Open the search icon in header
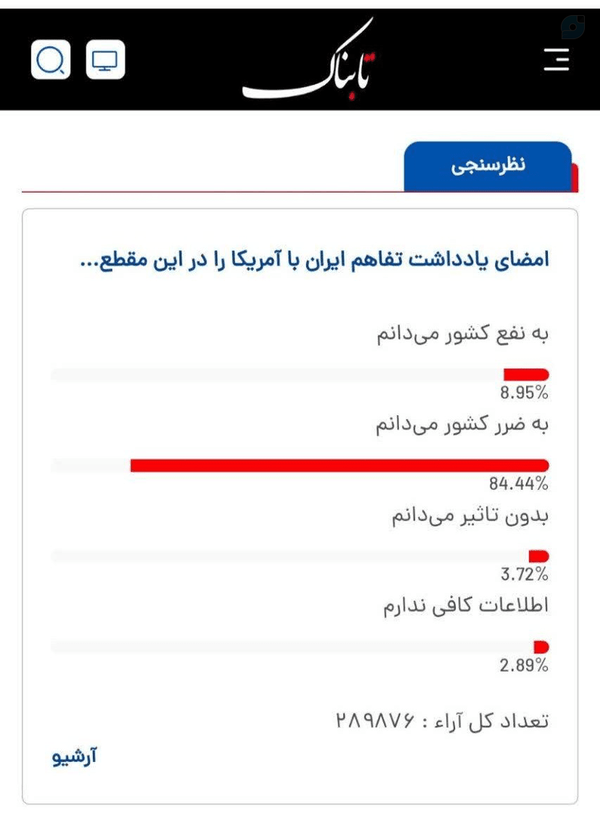Screen dimensions: 600x814 pyautogui.click(x=51, y=60)
